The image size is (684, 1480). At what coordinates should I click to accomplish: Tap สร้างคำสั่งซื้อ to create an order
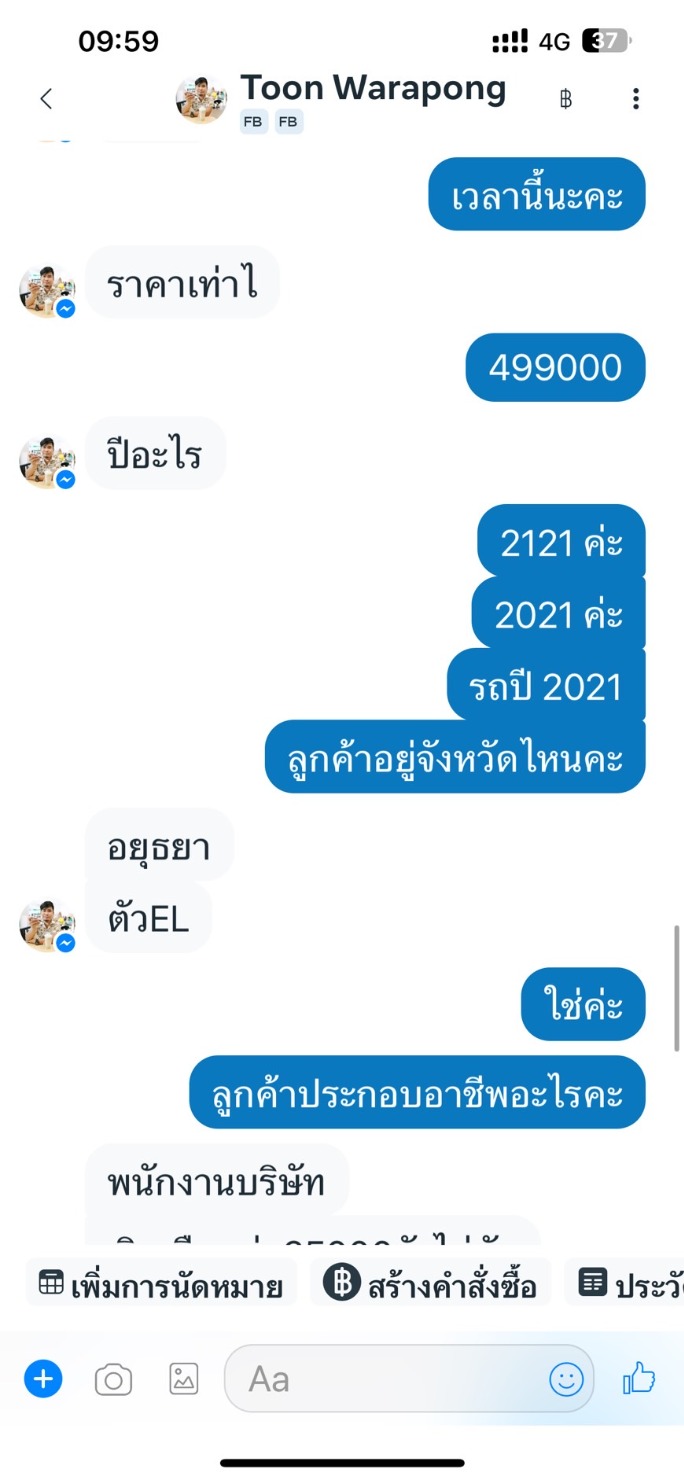coord(431,1284)
